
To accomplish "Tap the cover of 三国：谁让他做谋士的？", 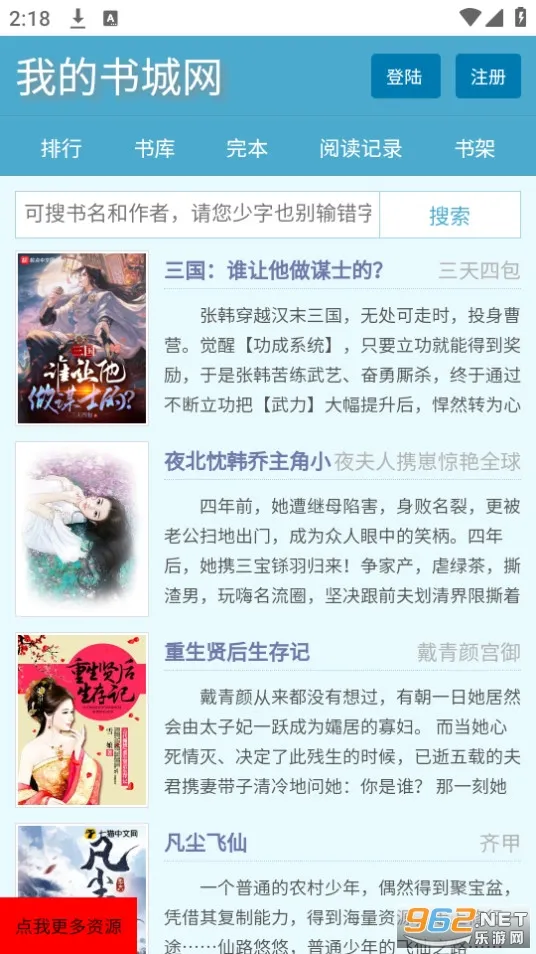I will click(x=82, y=338).
